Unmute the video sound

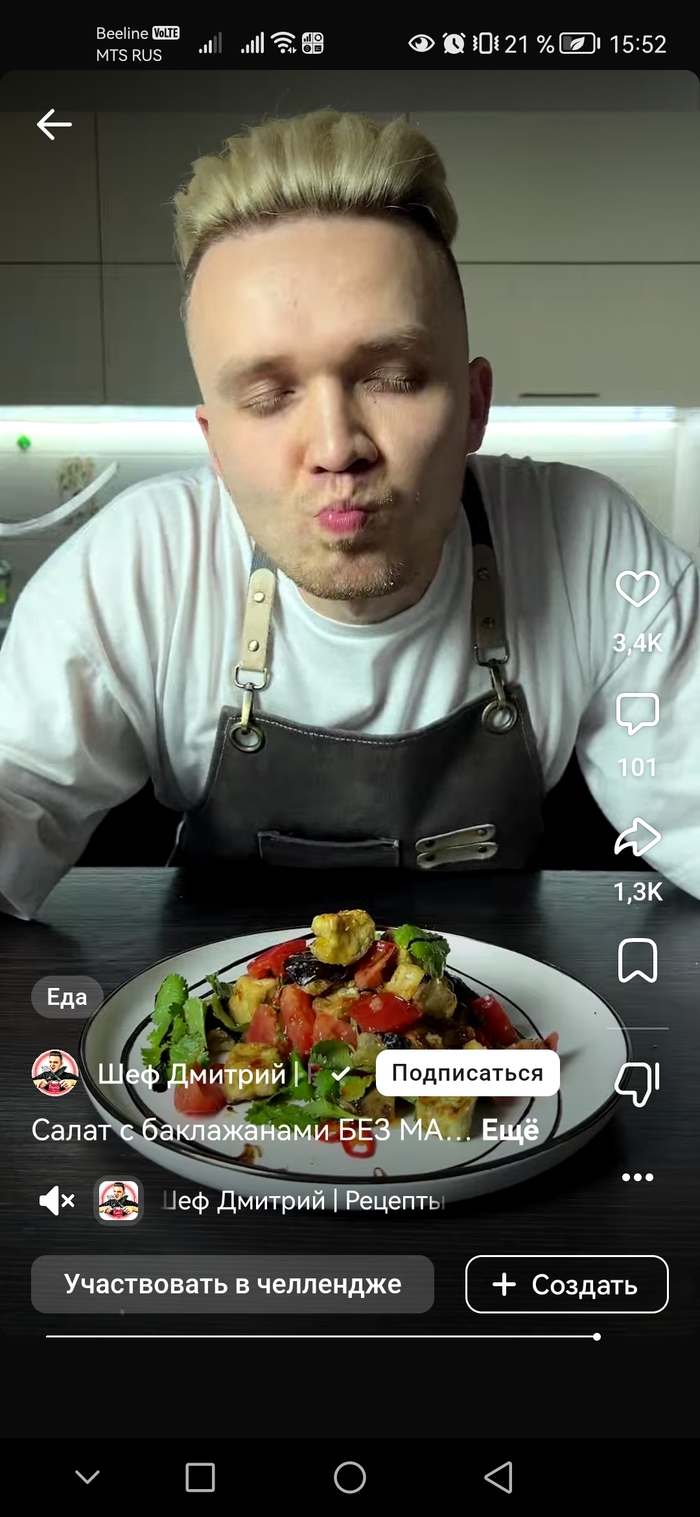(x=56, y=1200)
